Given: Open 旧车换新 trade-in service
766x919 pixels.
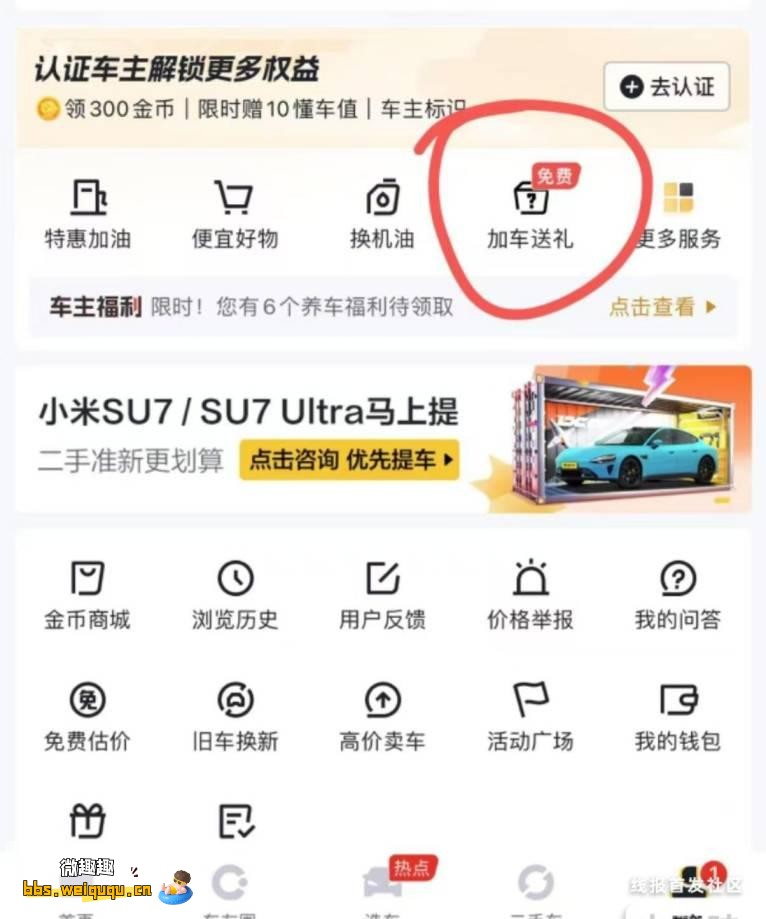Looking at the screenshot, I should 234,712.
